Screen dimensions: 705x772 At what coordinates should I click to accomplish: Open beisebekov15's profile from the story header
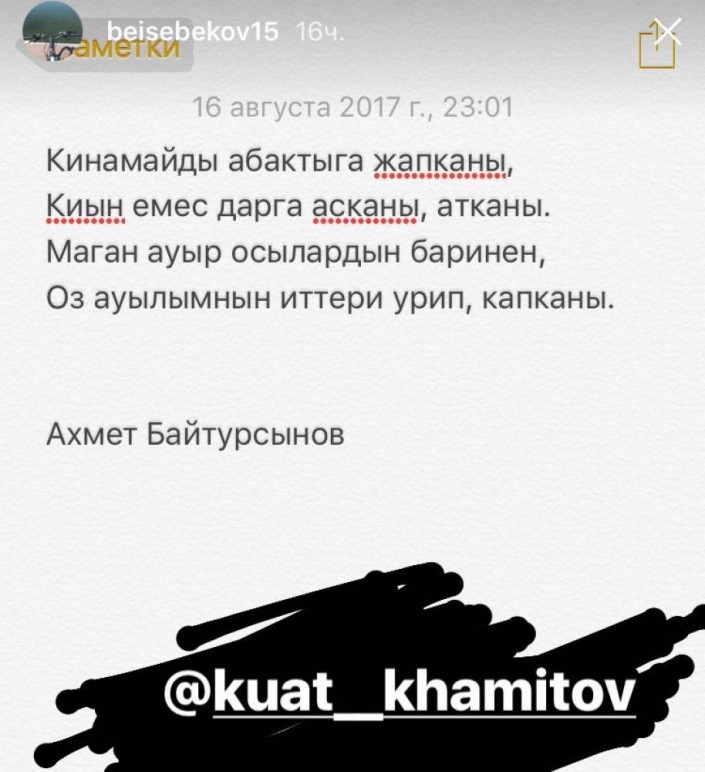tap(193, 32)
